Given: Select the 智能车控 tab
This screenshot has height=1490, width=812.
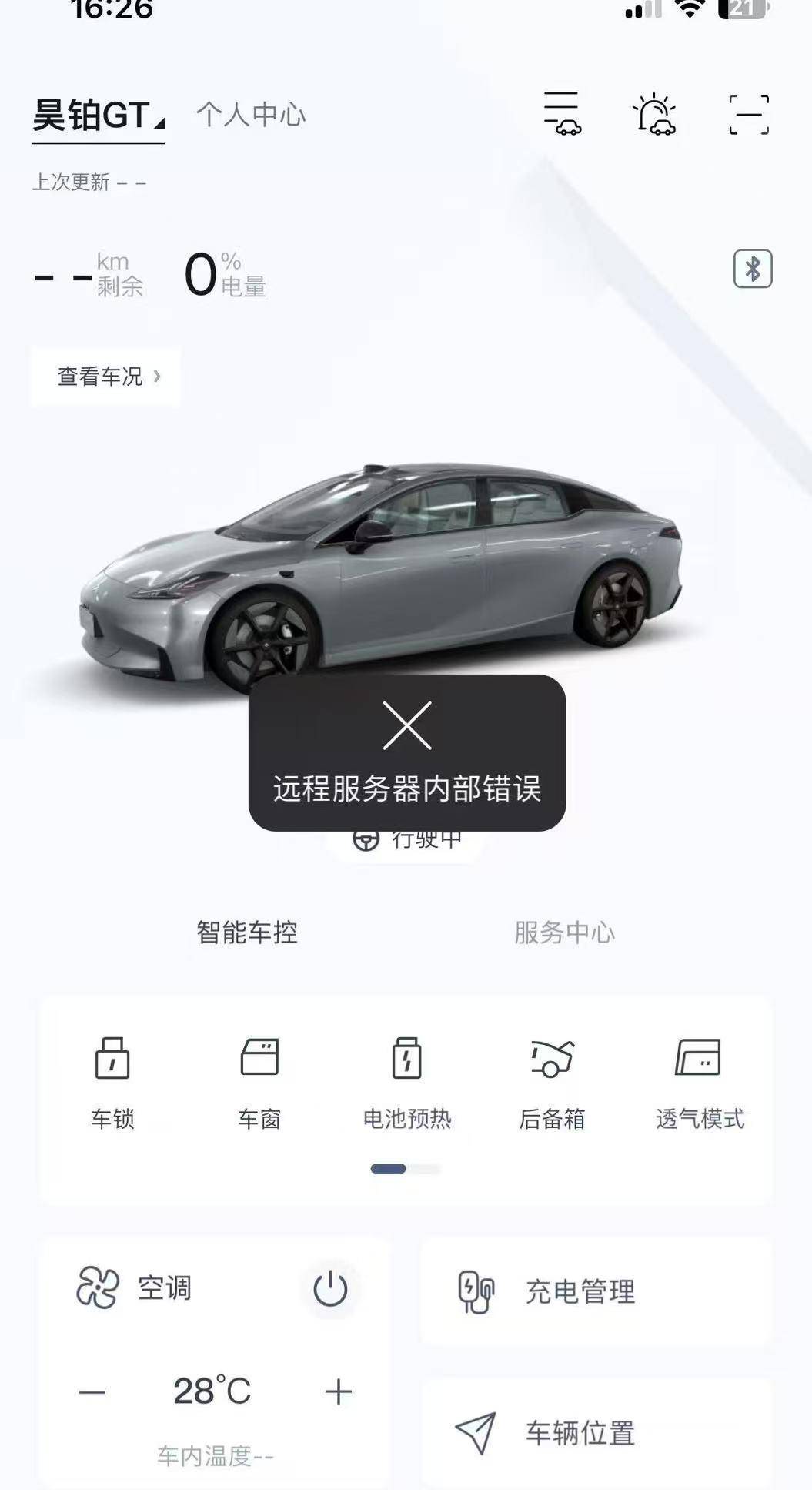Looking at the screenshot, I should [x=247, y=933].
